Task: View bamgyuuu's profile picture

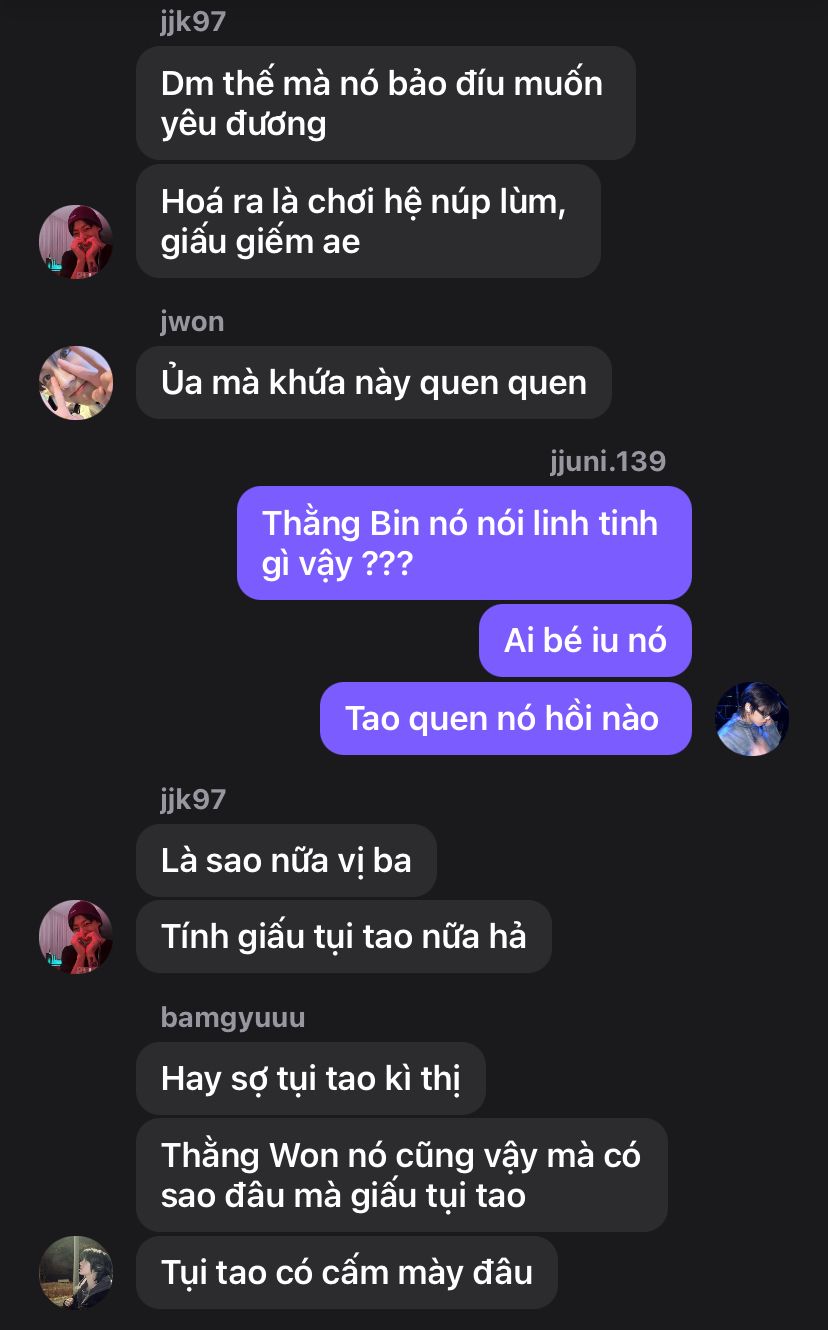Action: (76, 1272)
